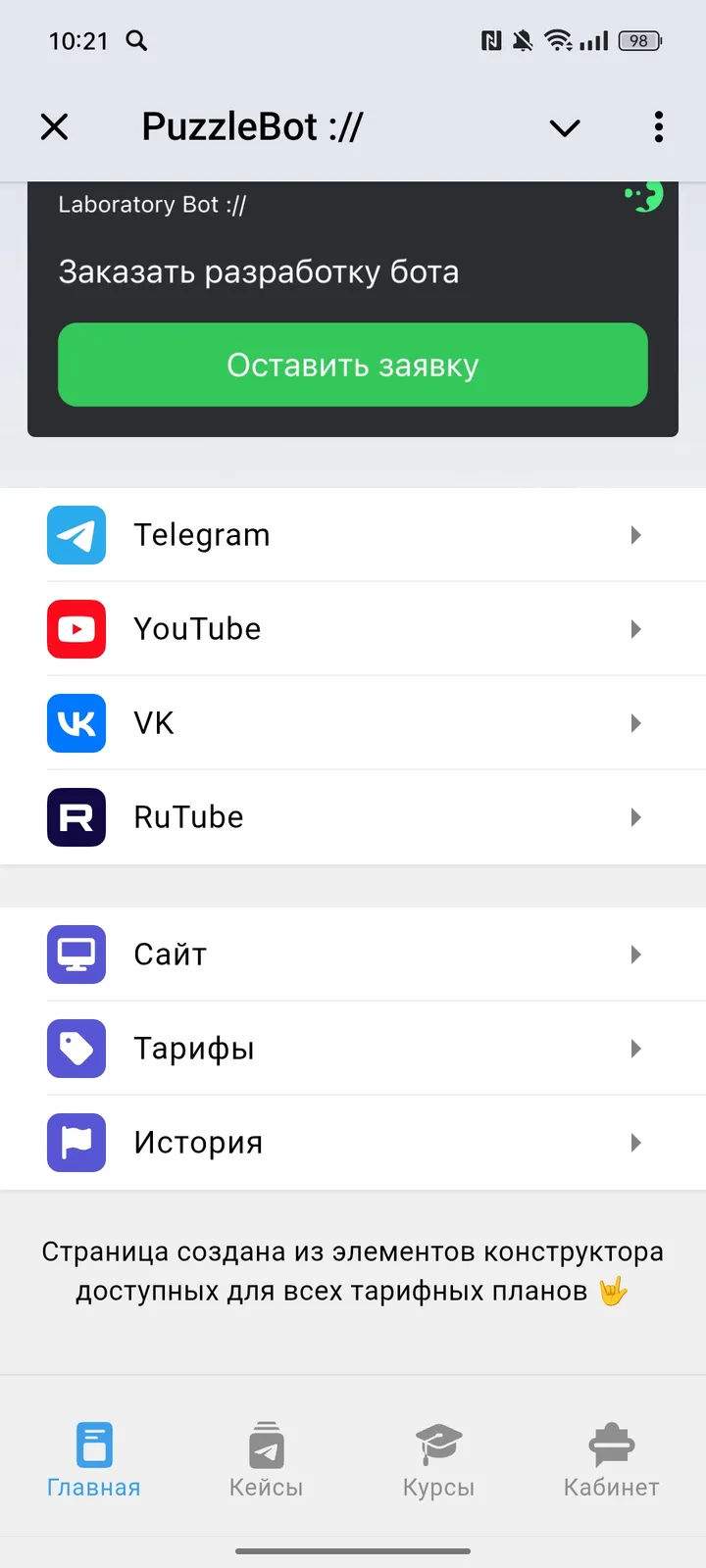706x1568 pixels.
Task: Close the PuzzleBot mini app
Action: click(x=55, y=126)
